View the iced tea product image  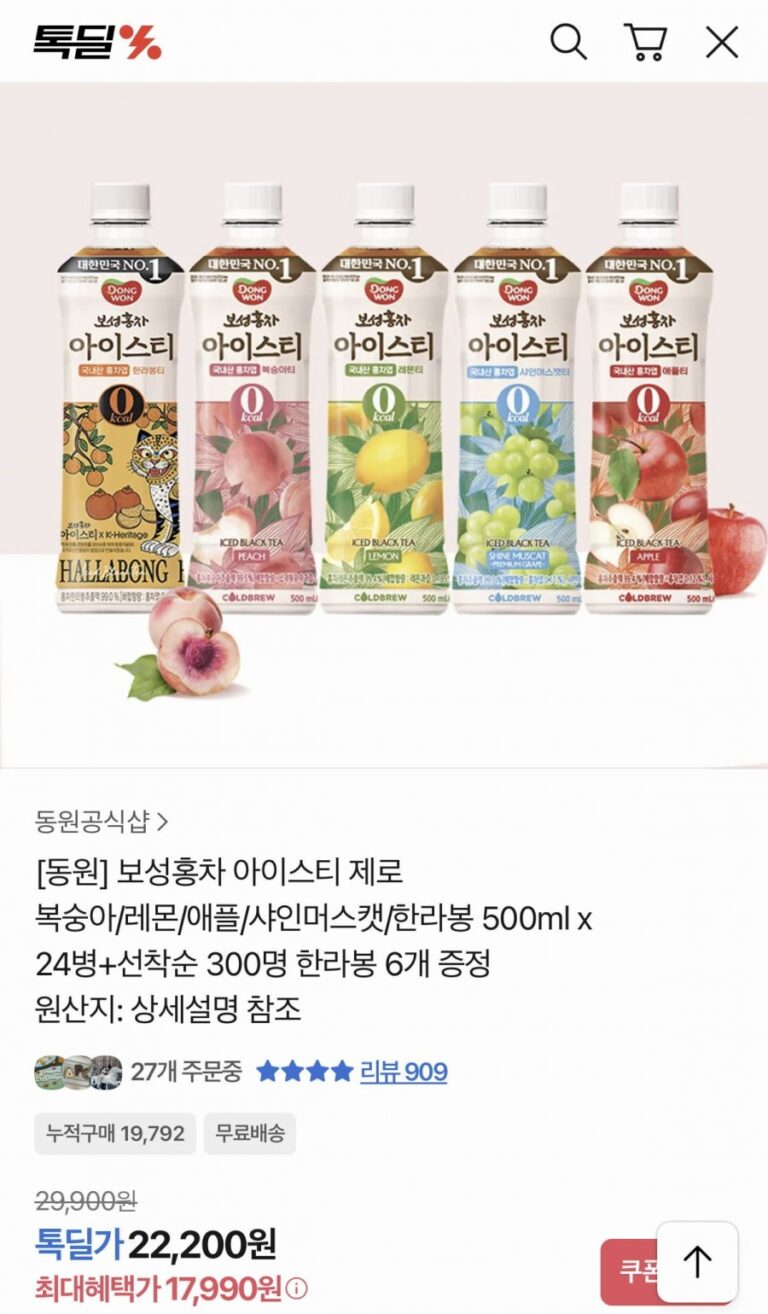point(384,420)
